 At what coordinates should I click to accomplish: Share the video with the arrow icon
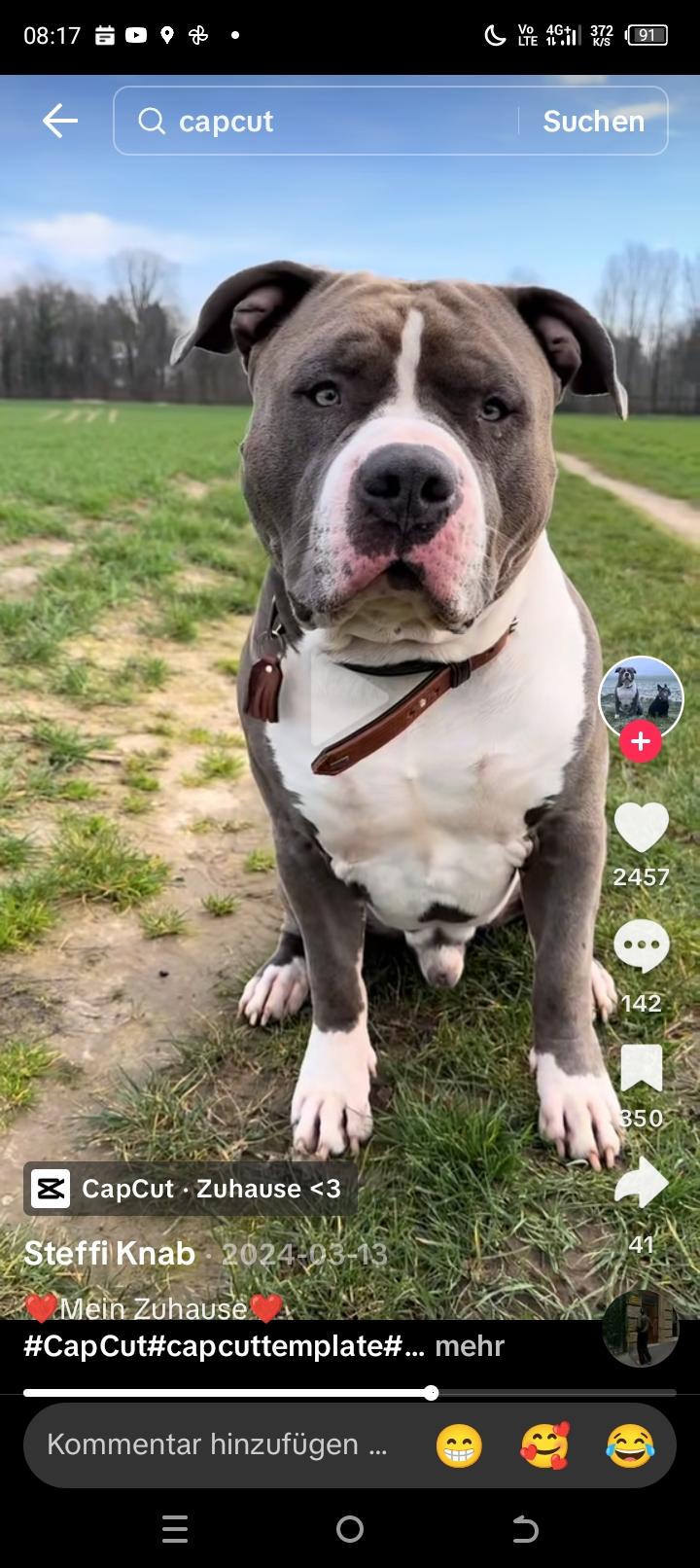(x=642, y=1183)
